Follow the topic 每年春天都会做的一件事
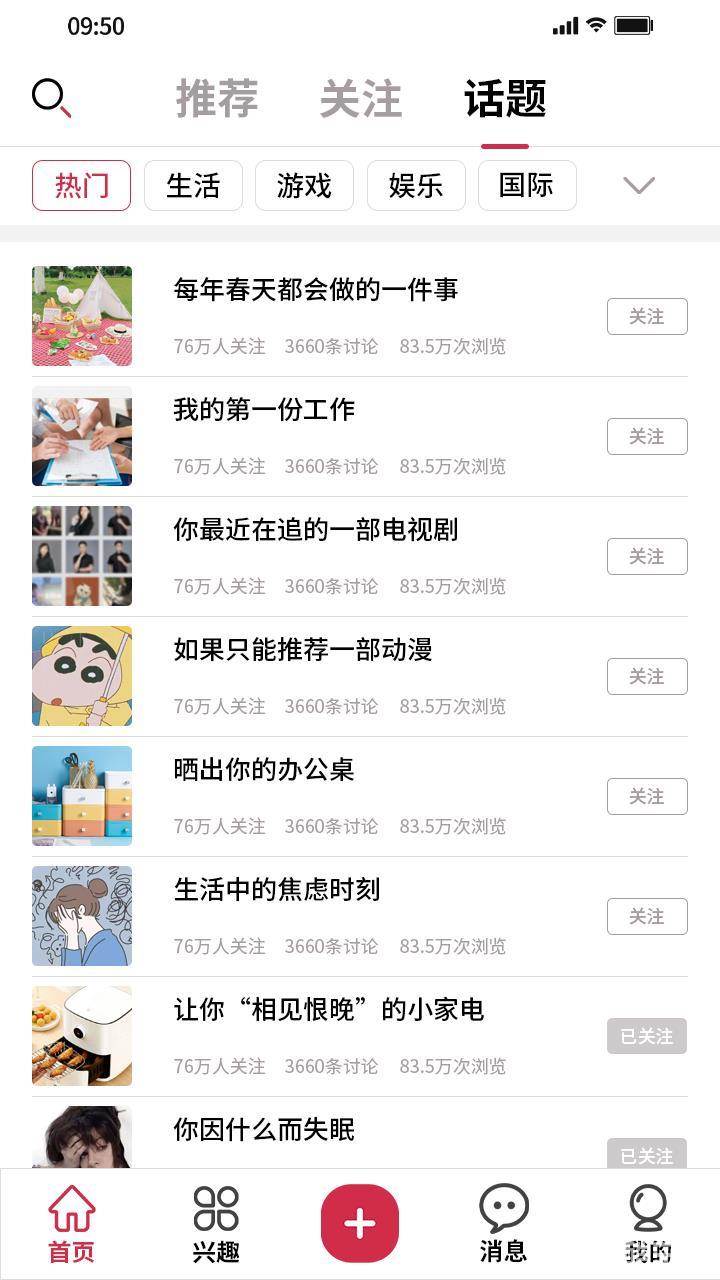The image size is (720, 1280). [x=647, y=316]
